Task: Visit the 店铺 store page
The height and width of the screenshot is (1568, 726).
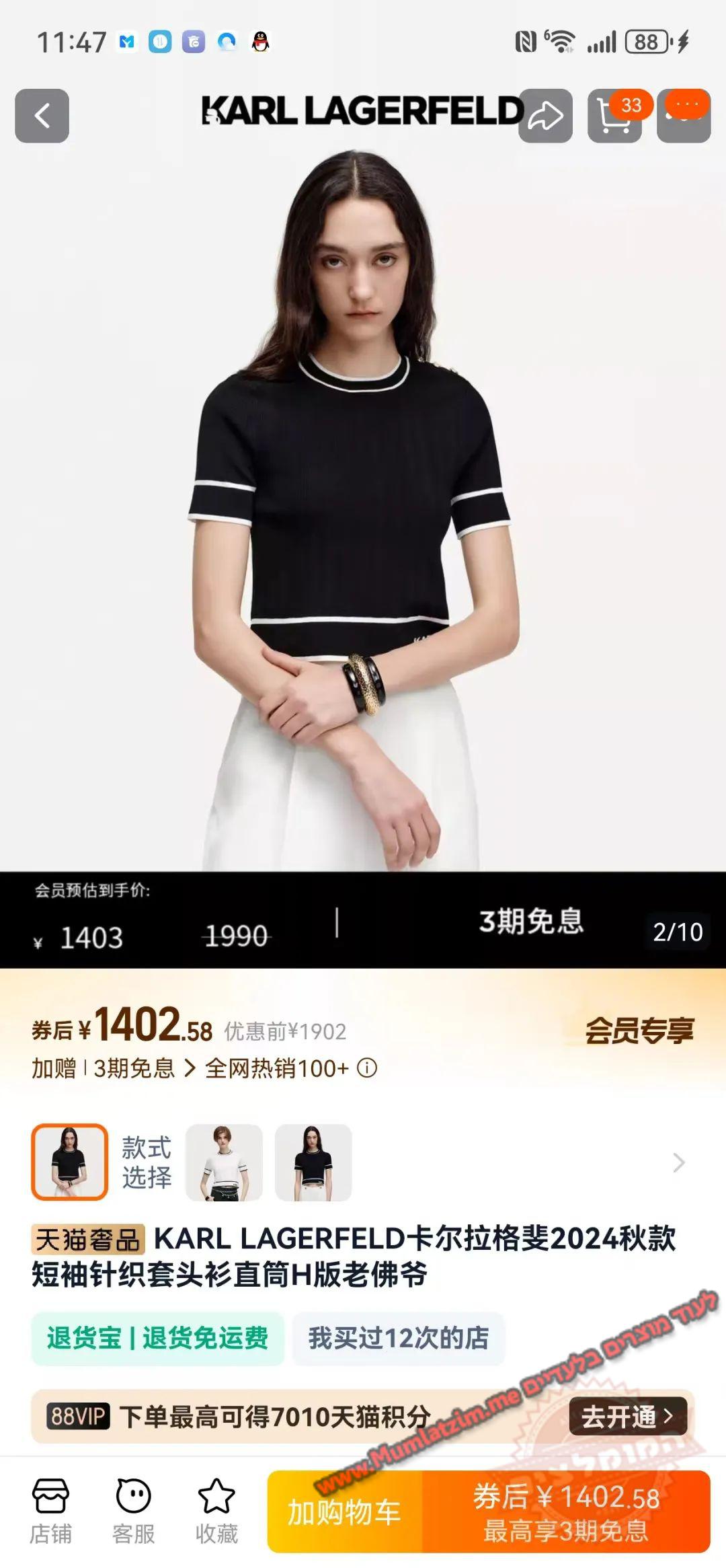Action: (x=50, y=1511)
